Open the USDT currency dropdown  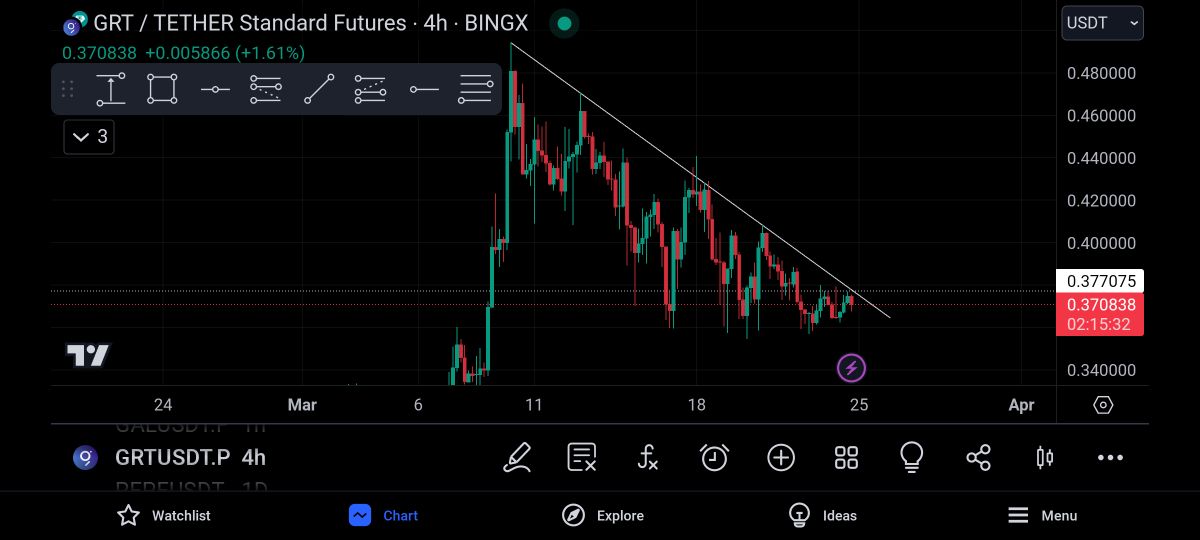click(1102, 23)
